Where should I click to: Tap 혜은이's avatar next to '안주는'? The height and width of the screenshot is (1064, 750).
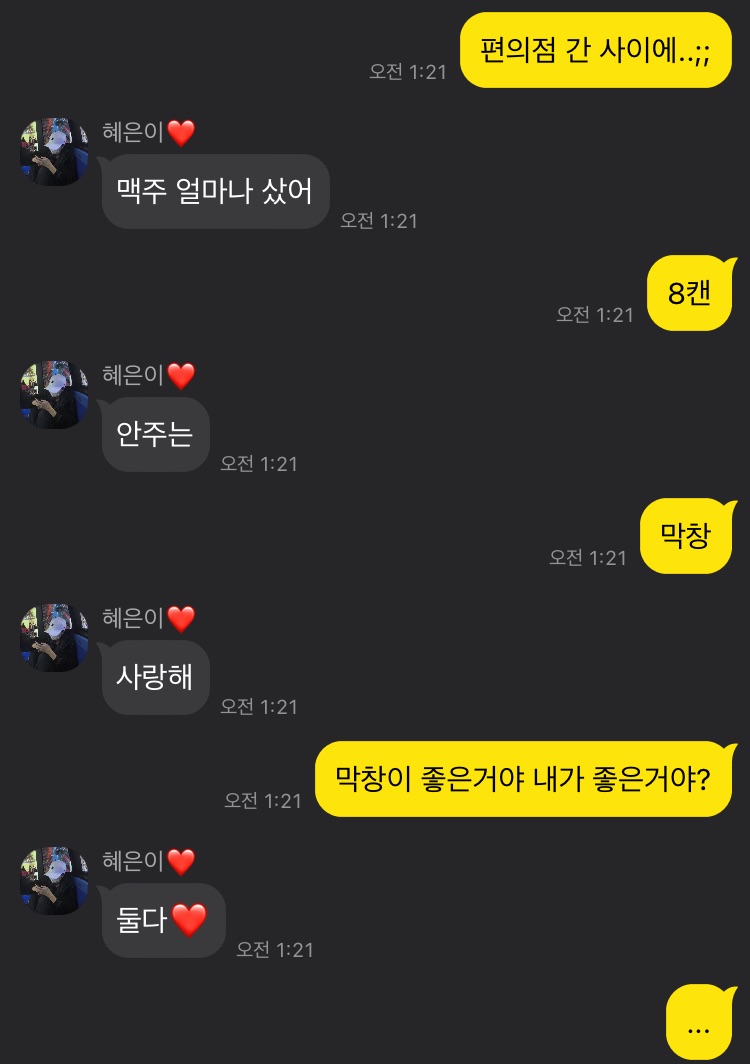pyautogui.click(x=54, y=395)
